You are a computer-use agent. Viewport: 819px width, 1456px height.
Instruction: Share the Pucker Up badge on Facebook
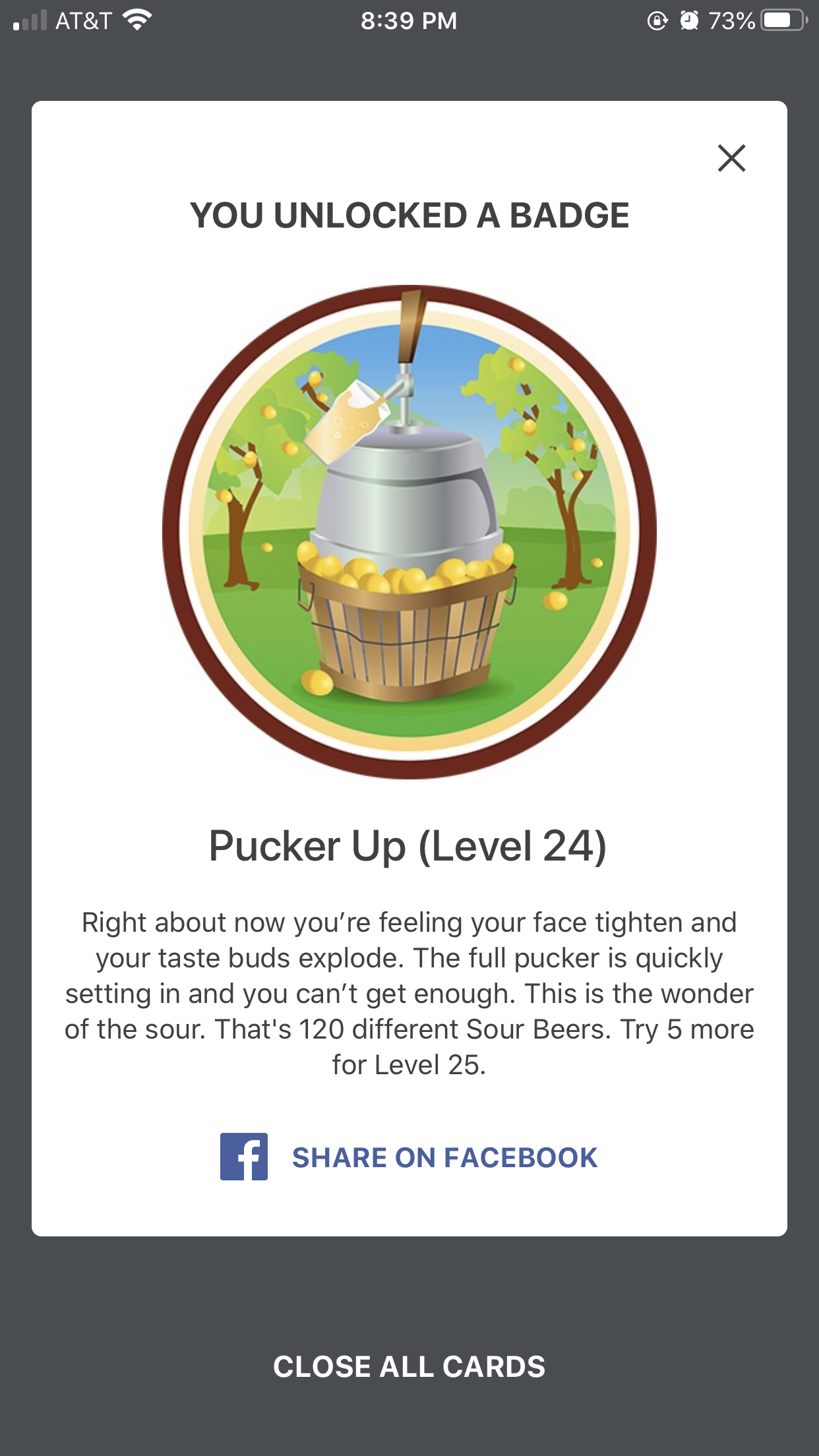pyautogui.click(x=409, y=1157)
